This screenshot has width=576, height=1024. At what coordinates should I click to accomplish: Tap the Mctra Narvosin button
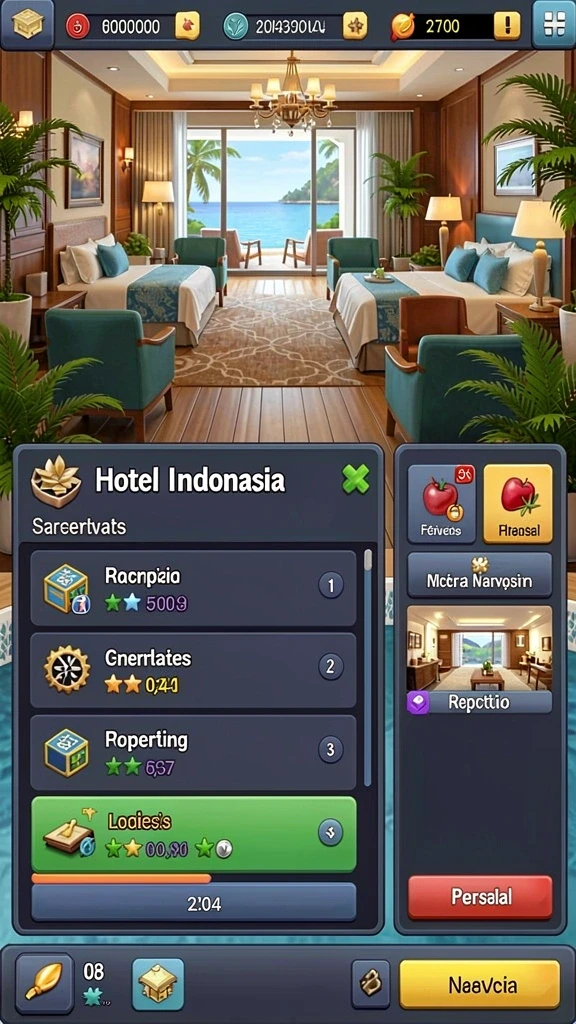(x=479, y=575)
